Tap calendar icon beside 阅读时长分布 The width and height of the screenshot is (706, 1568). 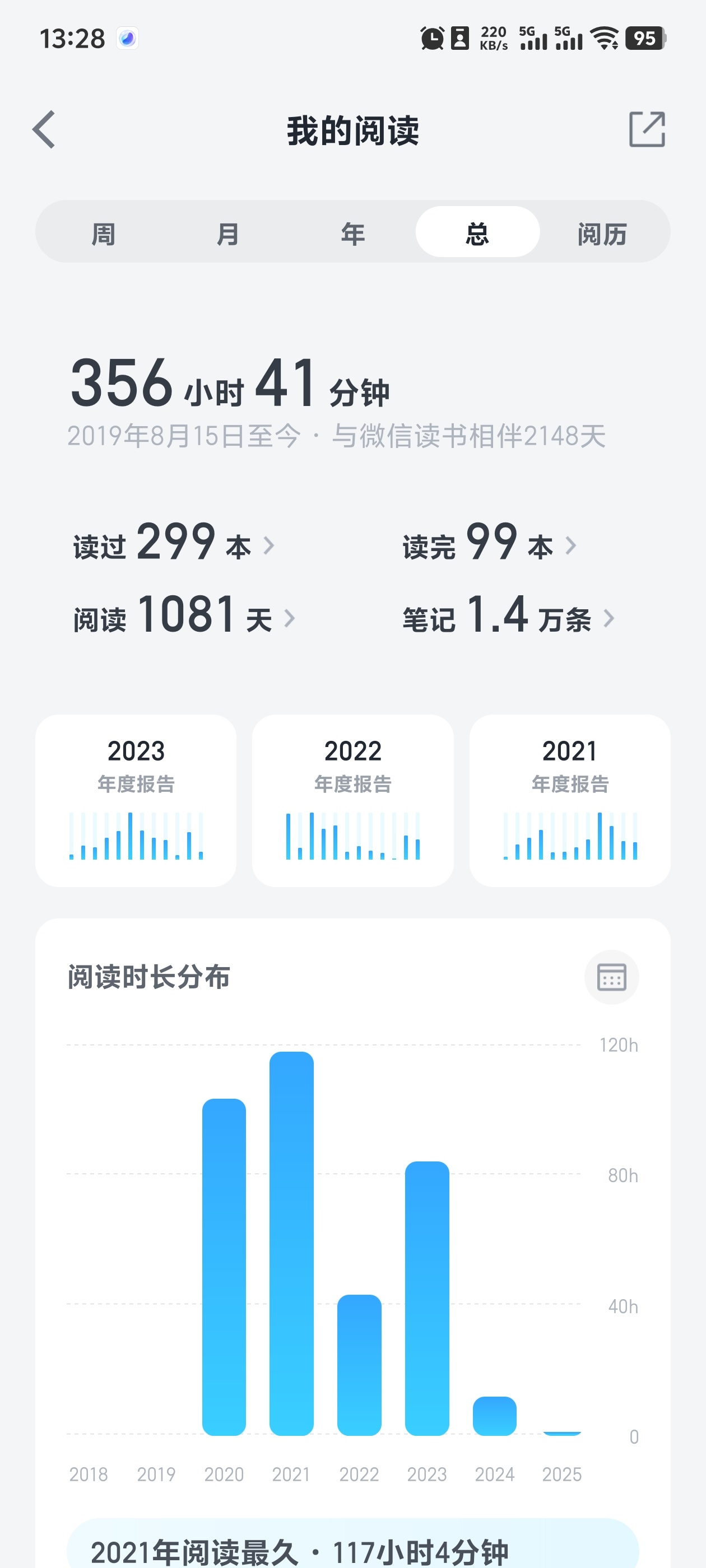tap(611, 977)
